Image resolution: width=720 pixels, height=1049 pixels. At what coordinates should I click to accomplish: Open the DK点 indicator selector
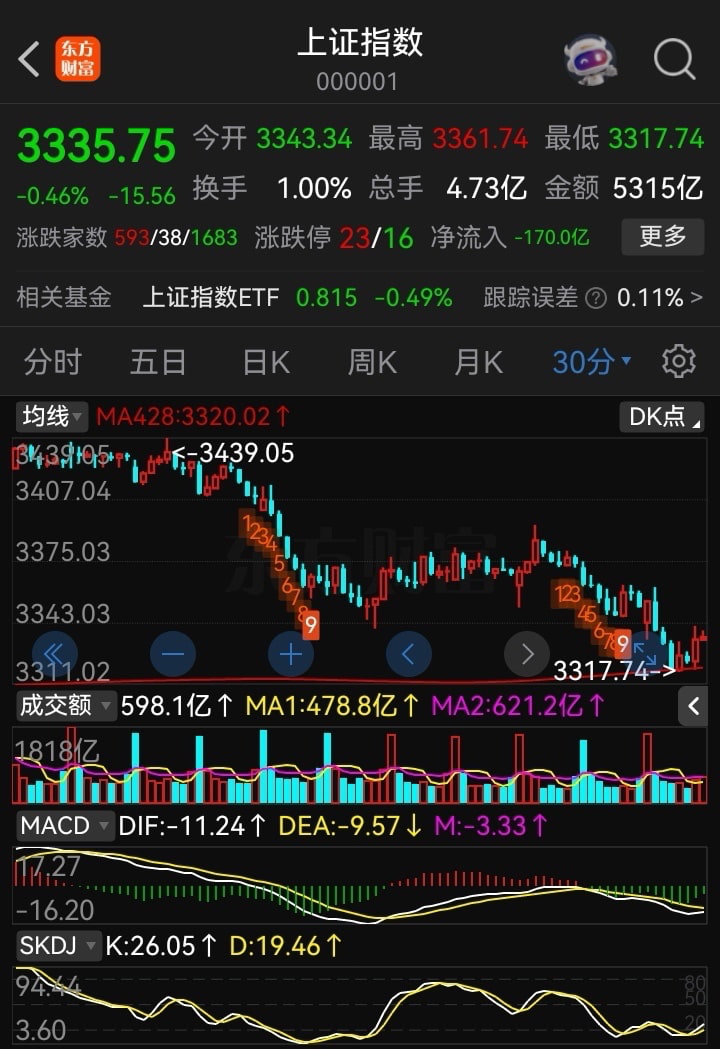pos(662,416)
